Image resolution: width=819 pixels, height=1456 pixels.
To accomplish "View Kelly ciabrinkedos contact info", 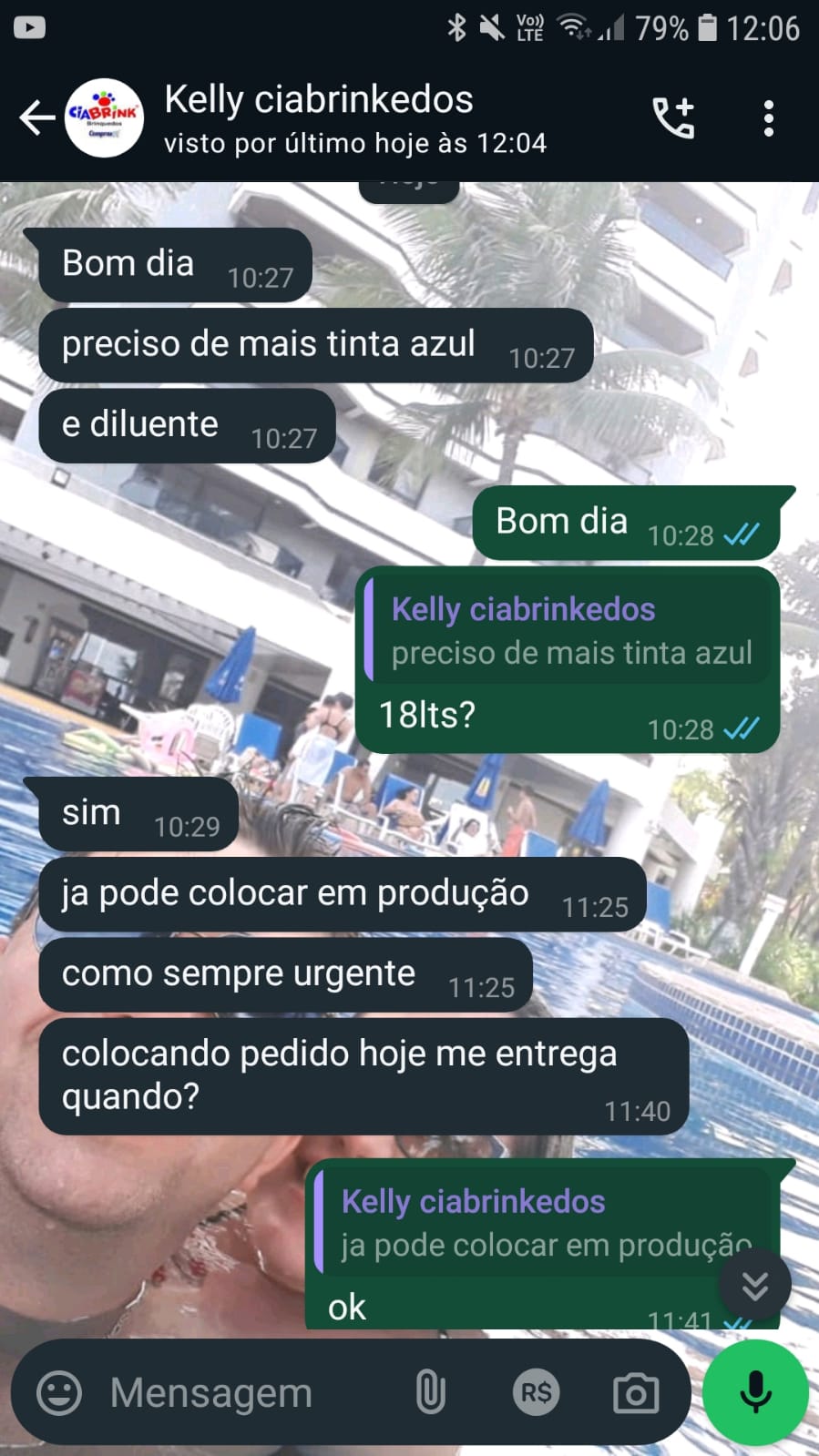I will point(355,118).
